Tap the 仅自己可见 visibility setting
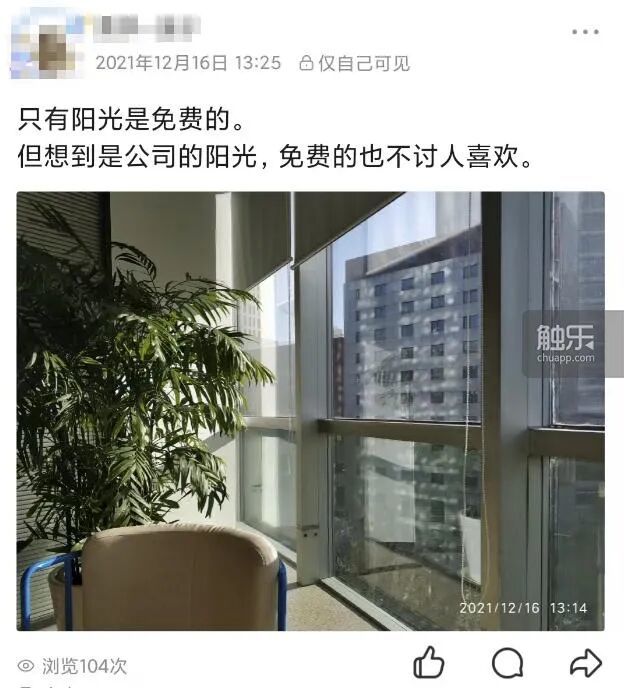Image resolution: width=624 pixels, height=688 pixels. (x=354, y=63)
